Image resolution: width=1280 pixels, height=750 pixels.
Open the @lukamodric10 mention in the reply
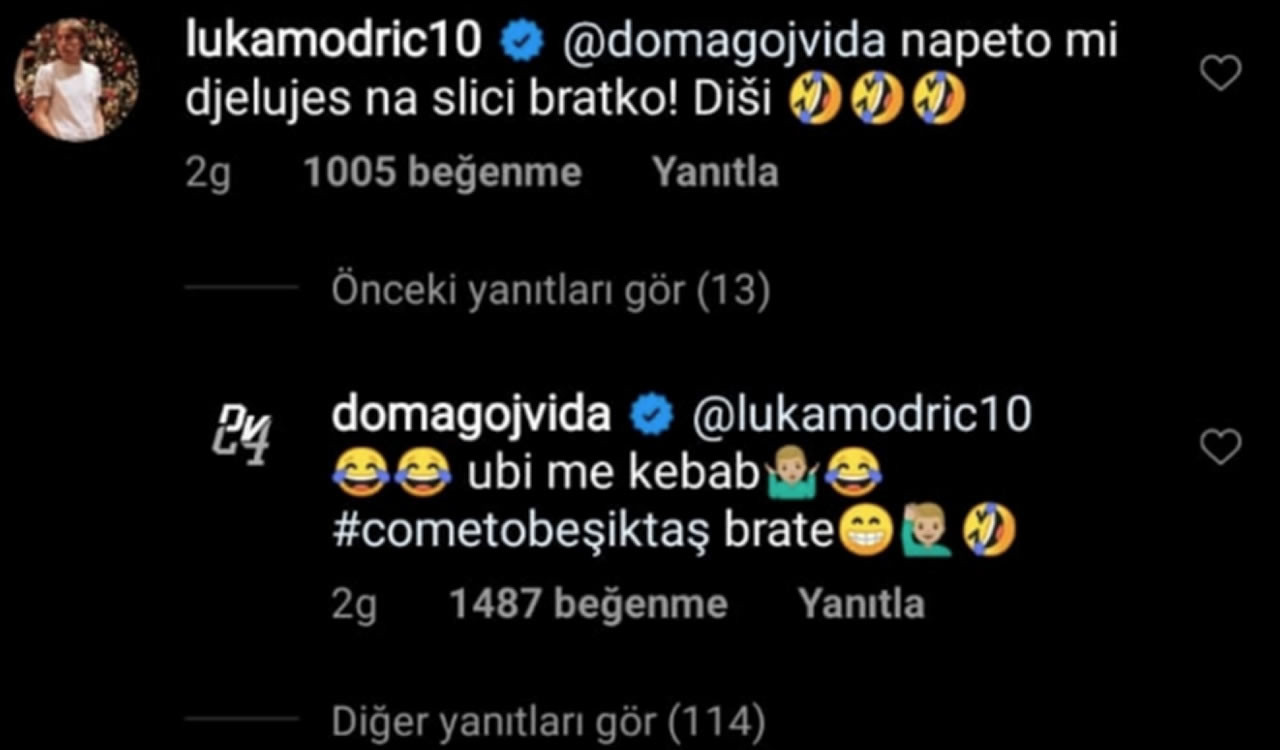tap(862, 414)
